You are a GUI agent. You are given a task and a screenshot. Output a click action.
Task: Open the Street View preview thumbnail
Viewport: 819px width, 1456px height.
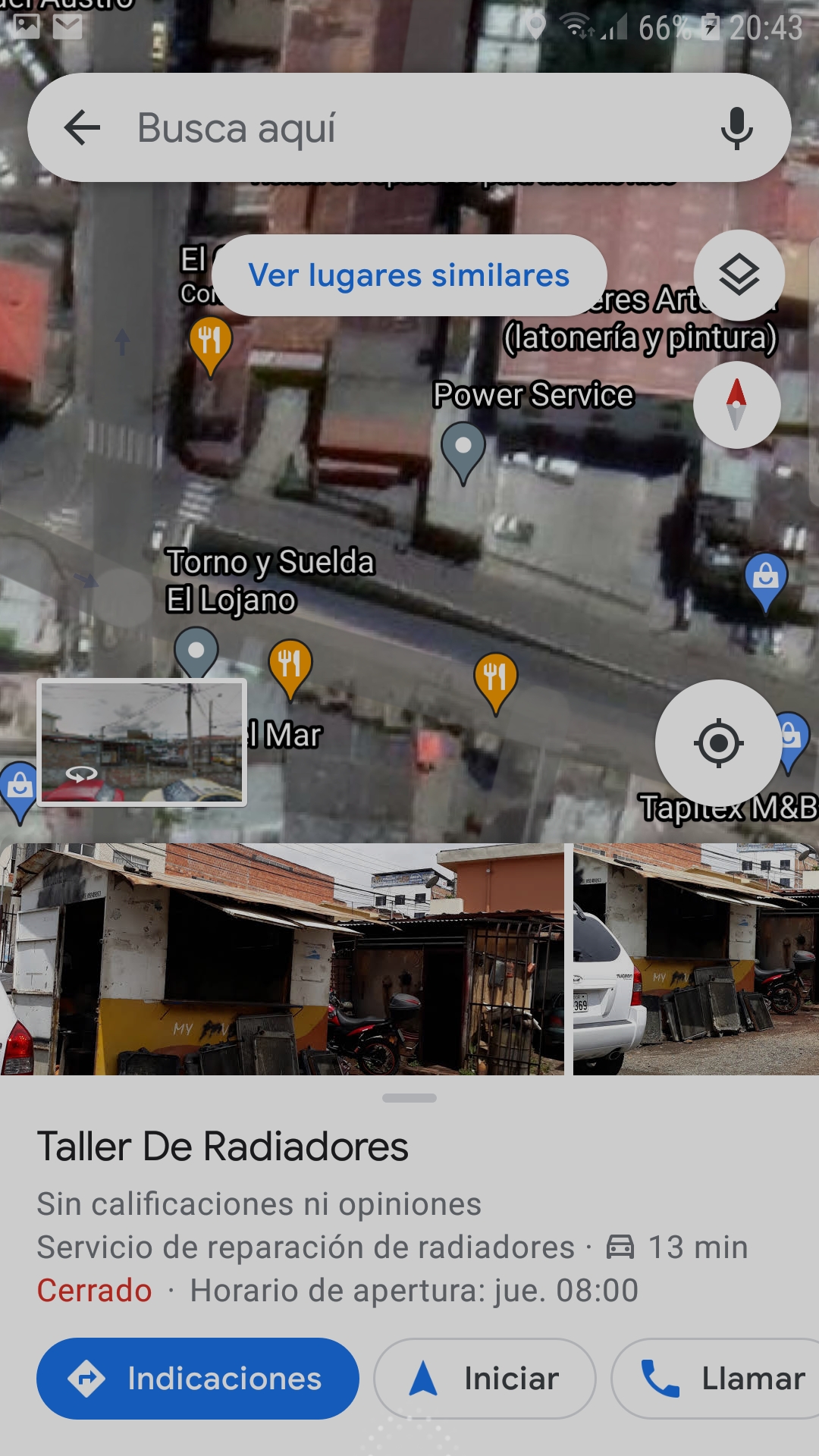coord(142,742)
